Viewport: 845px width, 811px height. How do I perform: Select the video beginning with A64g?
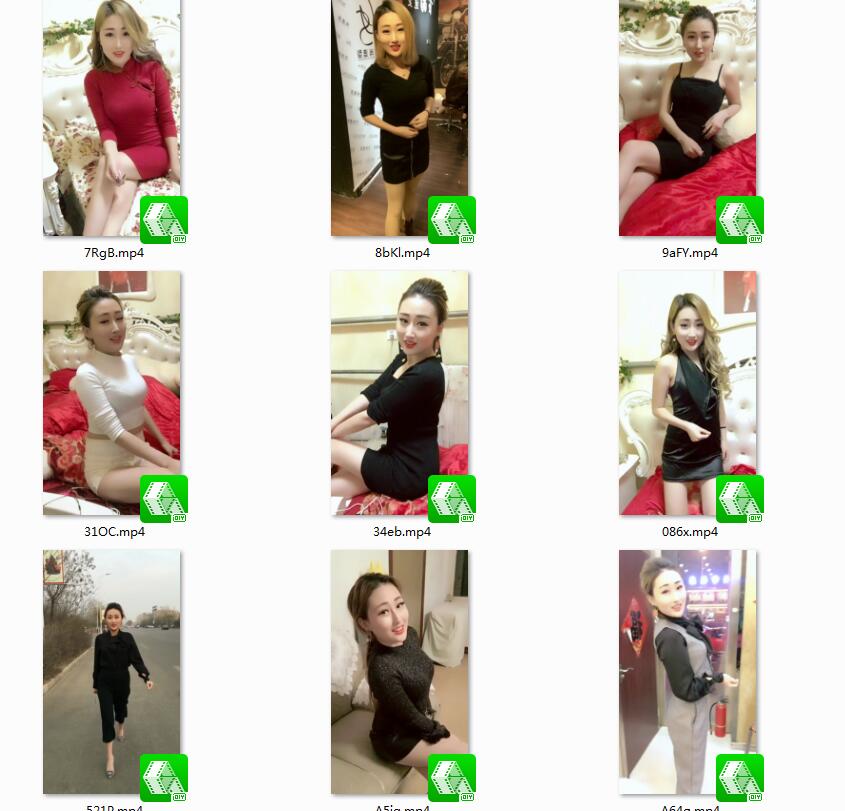pyautogui.click(x=688, y=671)
